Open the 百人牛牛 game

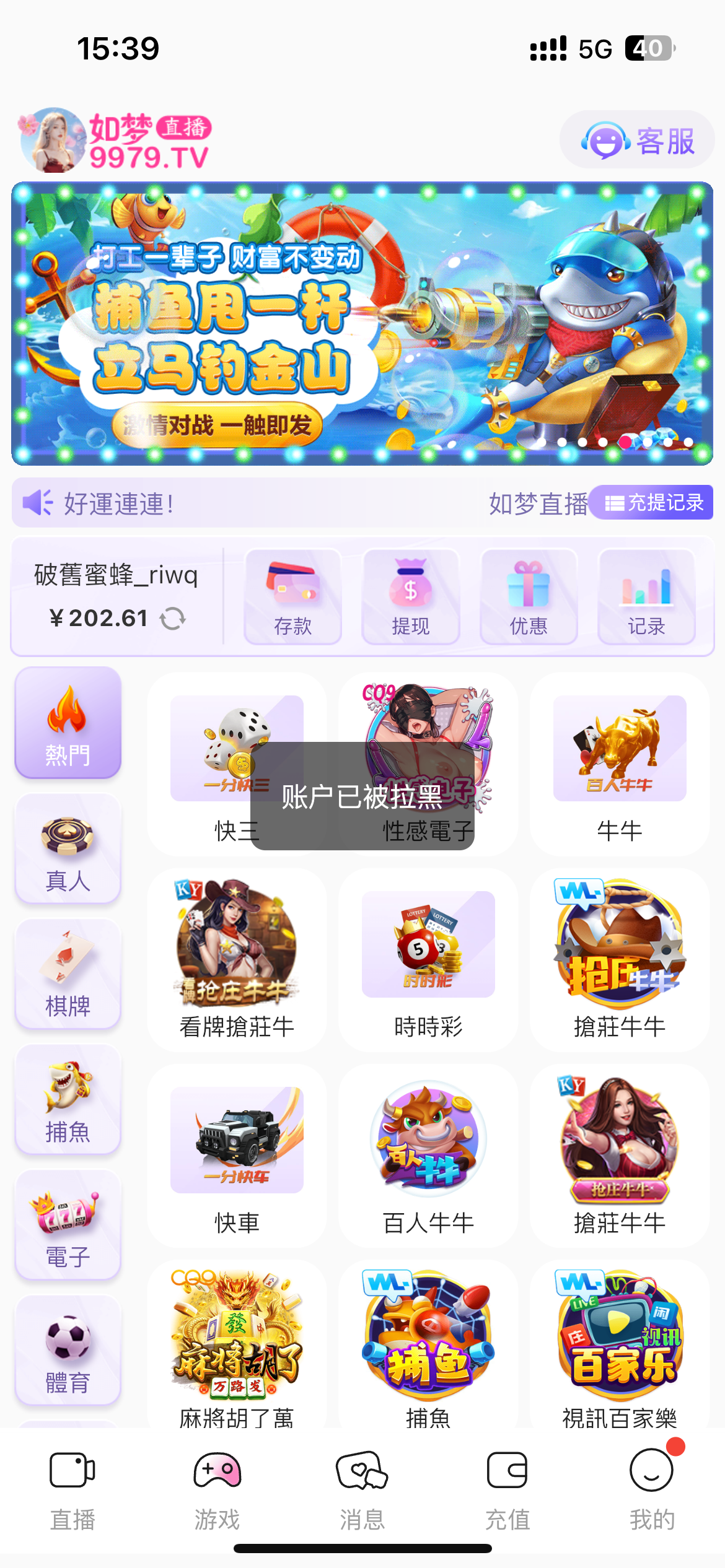pyautogui.click(x=428, y=1156)
